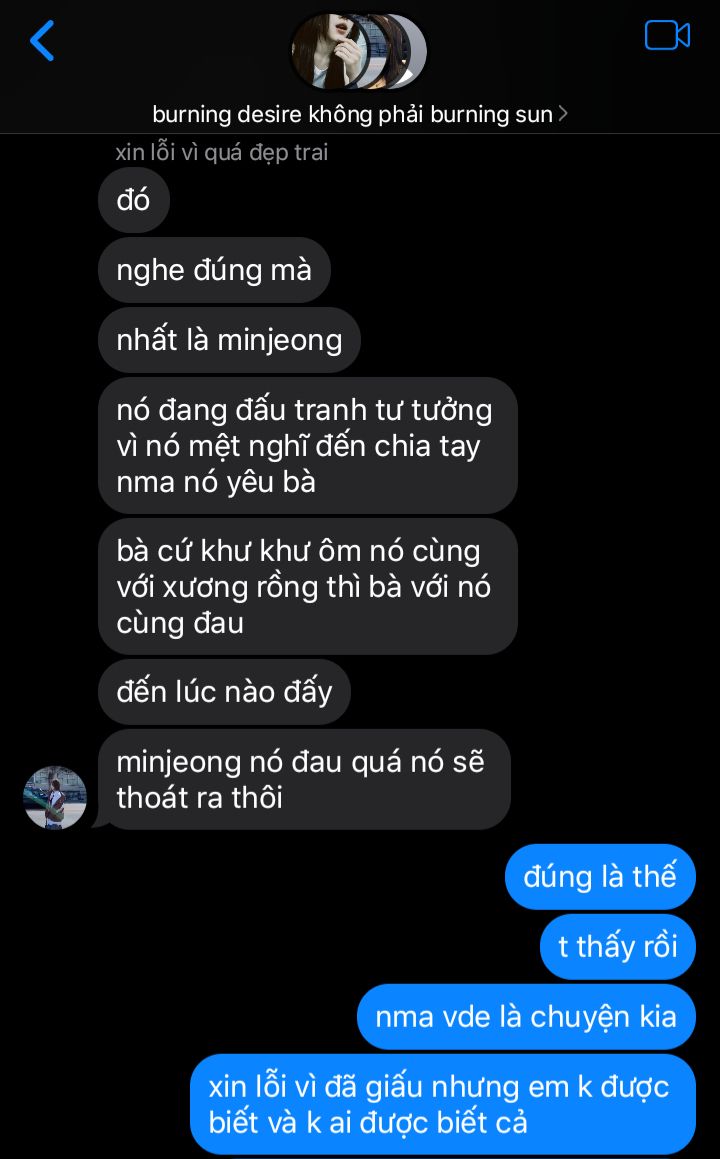The height and width of the screenshot is (1159, 720).
Task: View the sender's profile picture beside minjeong message
Action: coord(55,797)
